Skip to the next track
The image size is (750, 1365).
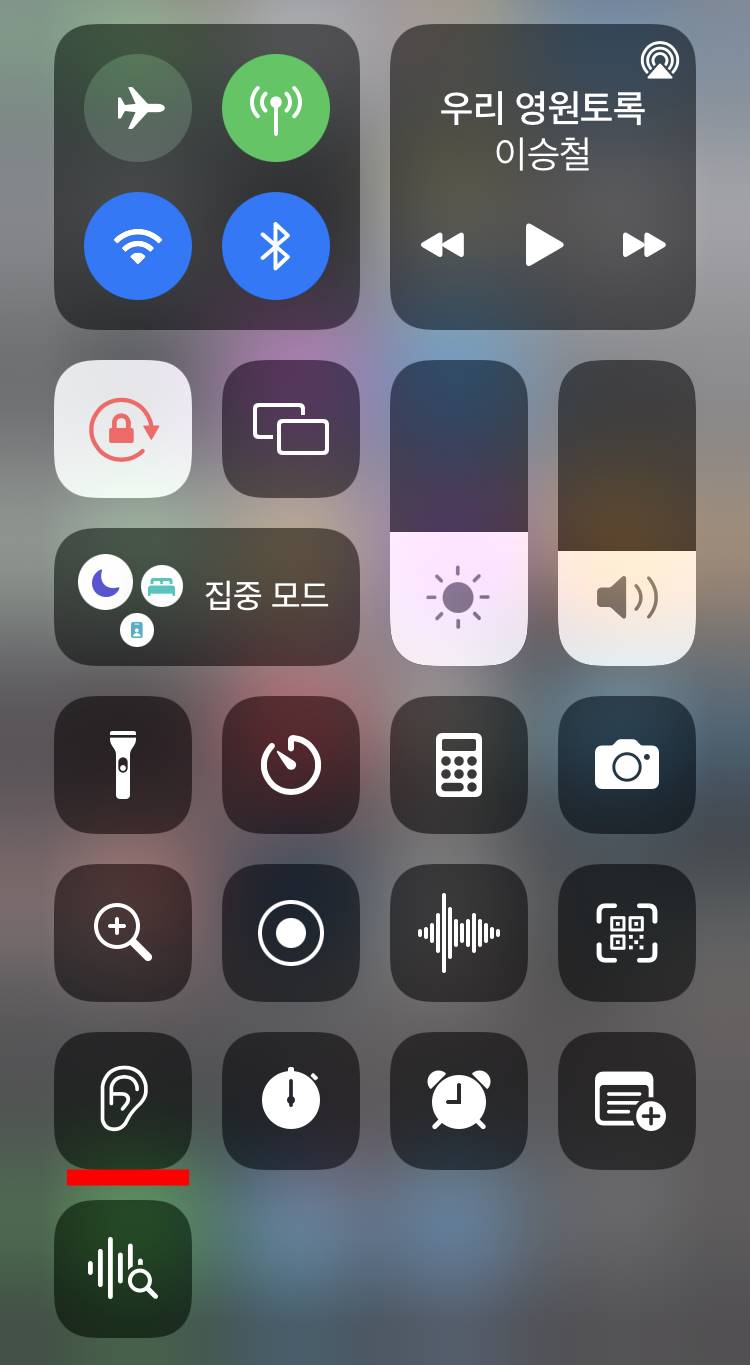point(644,245)
